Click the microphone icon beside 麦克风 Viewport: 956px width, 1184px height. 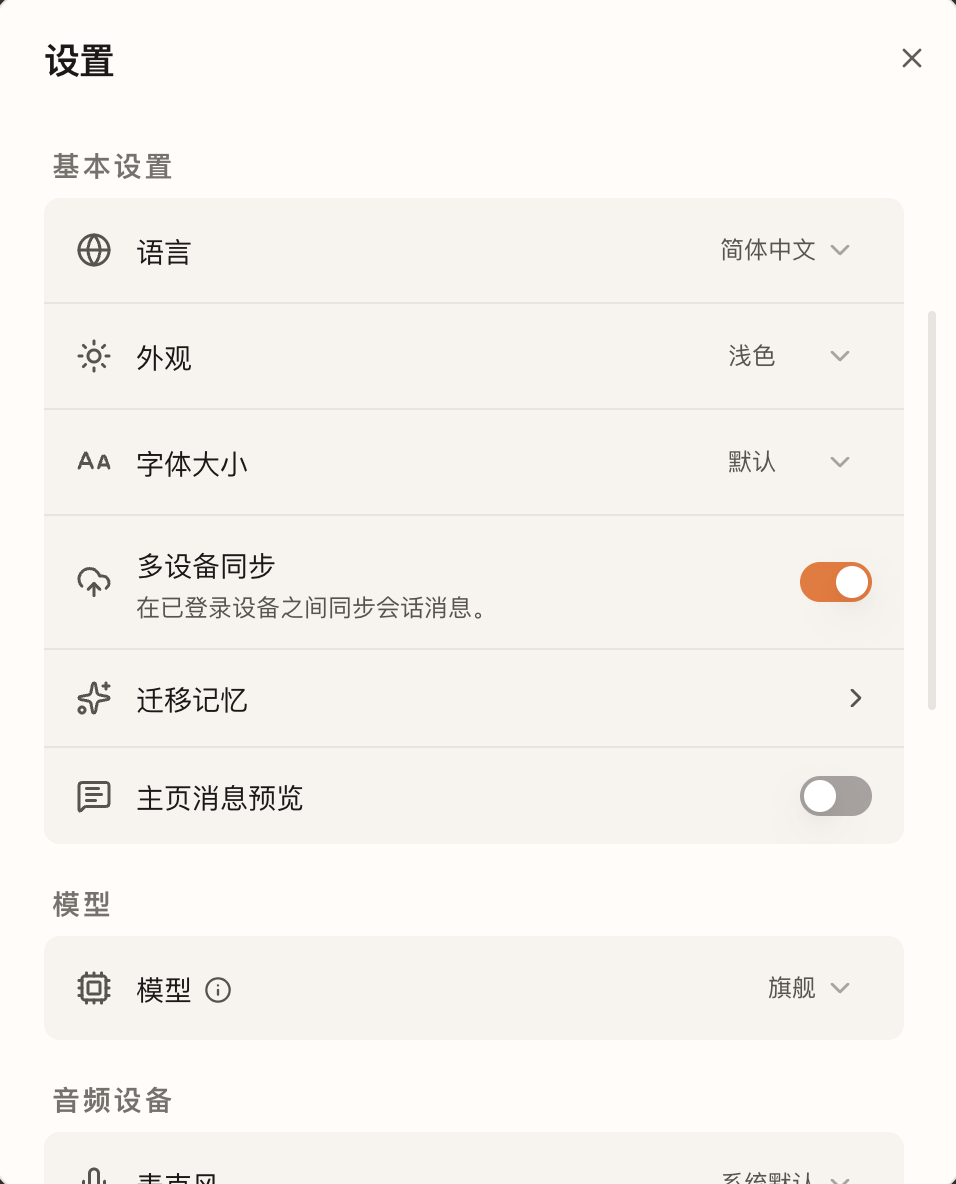point(93,1177)
